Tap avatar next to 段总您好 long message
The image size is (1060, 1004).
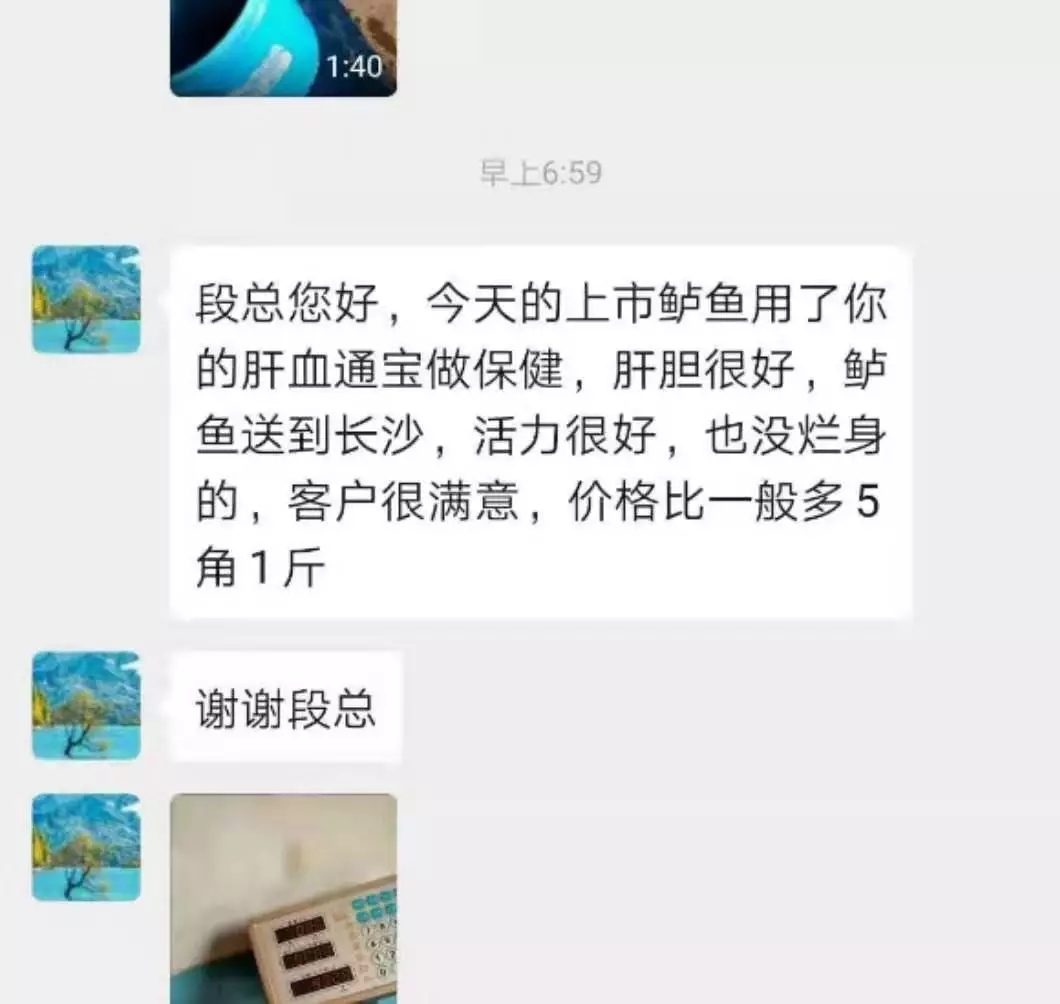click(87, 299)
